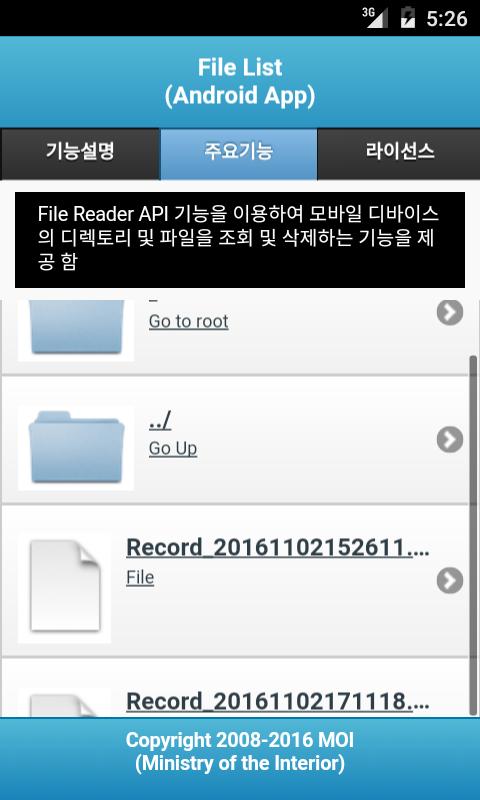480x800 pixels.
Task: Tap the Go to root folder row
Action: 235,332
